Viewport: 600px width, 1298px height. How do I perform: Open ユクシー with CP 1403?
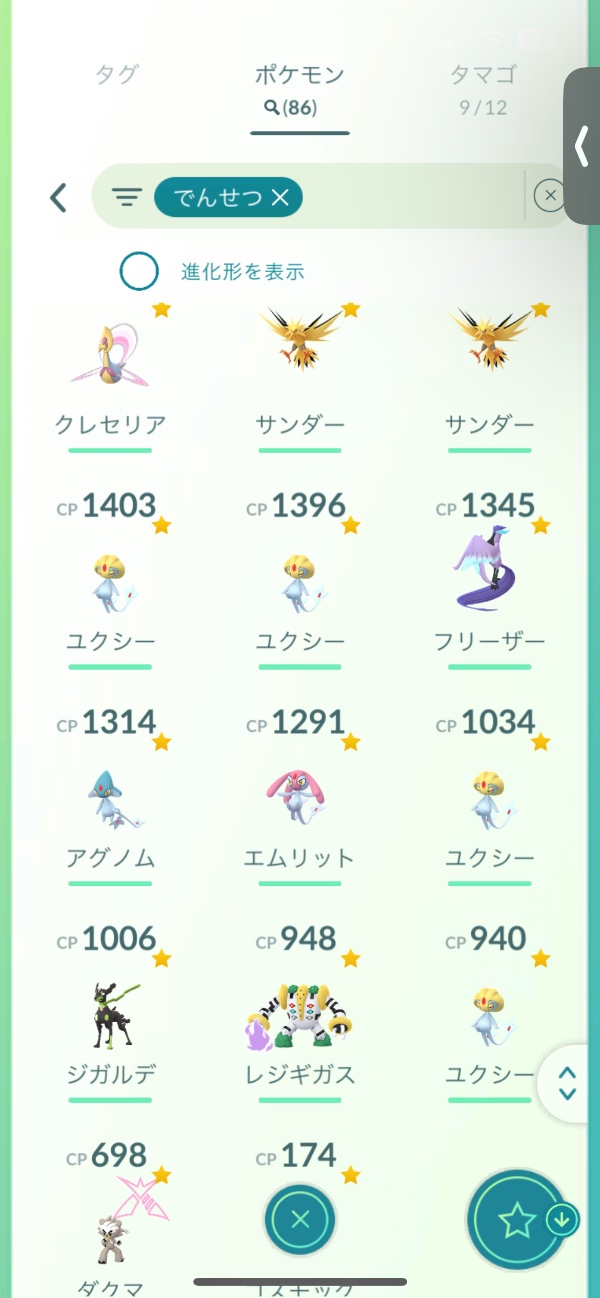(110, 580)
